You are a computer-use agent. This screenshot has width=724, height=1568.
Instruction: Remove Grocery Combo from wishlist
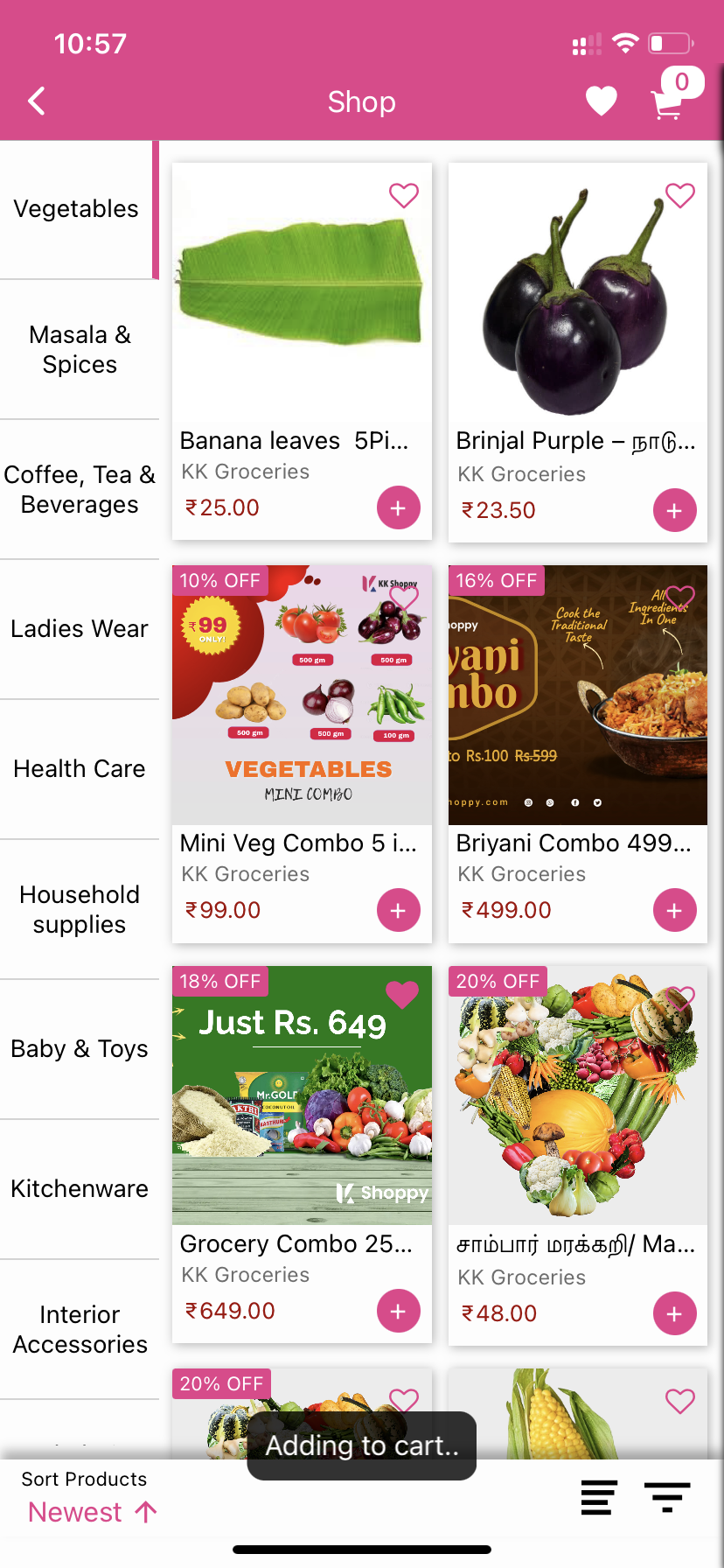(x=402, y=995)
